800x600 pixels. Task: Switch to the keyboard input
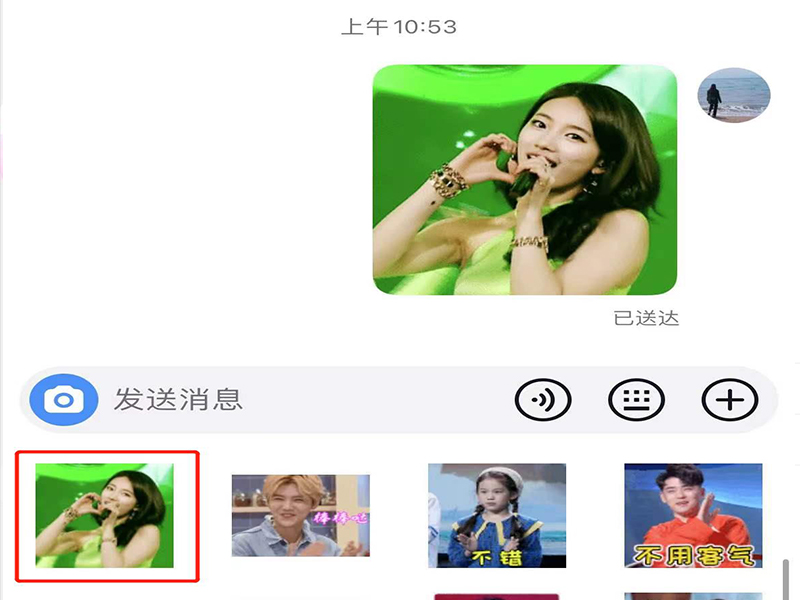point(637,400)
